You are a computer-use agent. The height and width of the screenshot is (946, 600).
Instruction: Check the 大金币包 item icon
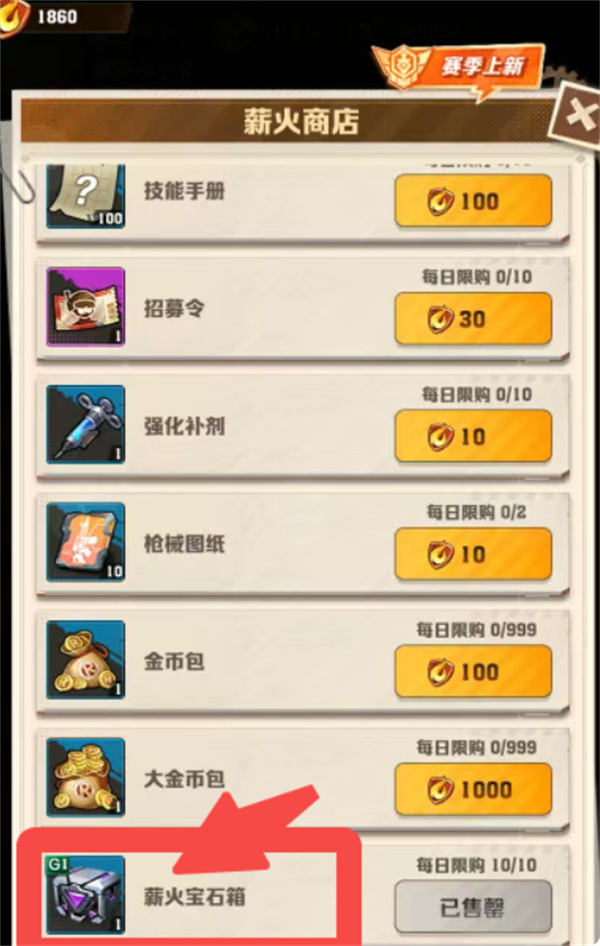[x=86, y=777]
